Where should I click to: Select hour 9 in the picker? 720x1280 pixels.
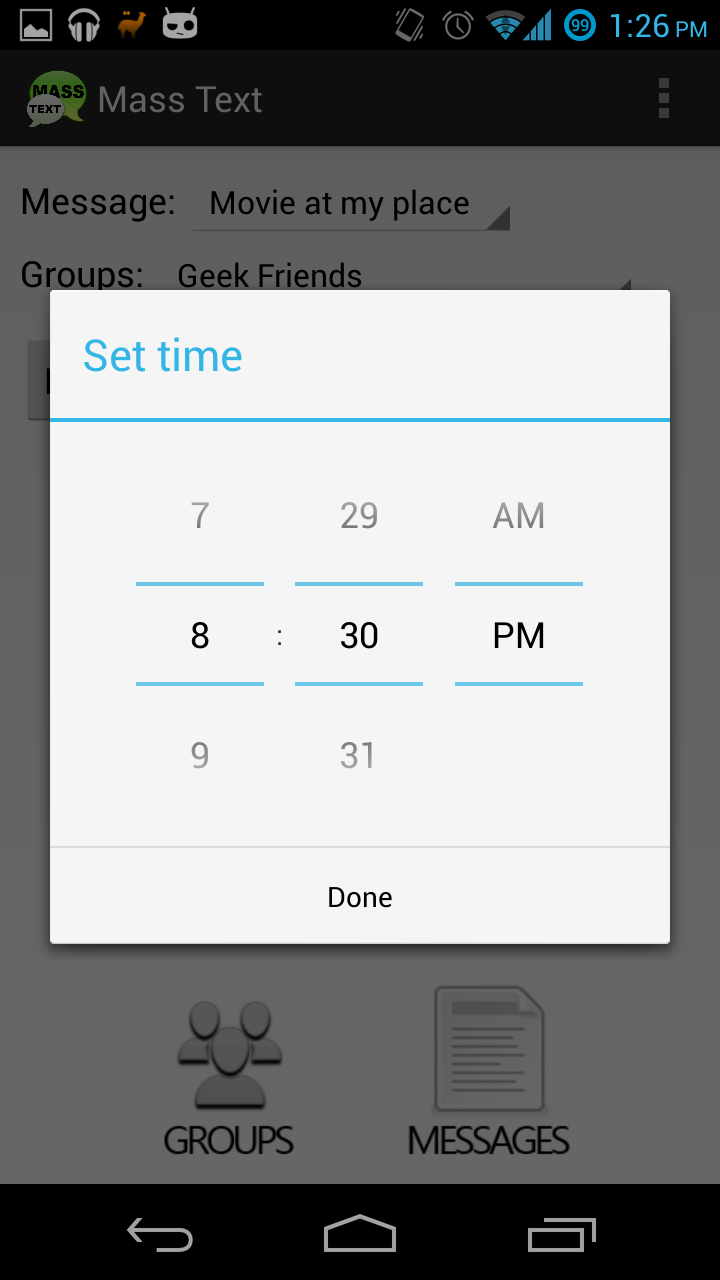[x=200, y=755]
